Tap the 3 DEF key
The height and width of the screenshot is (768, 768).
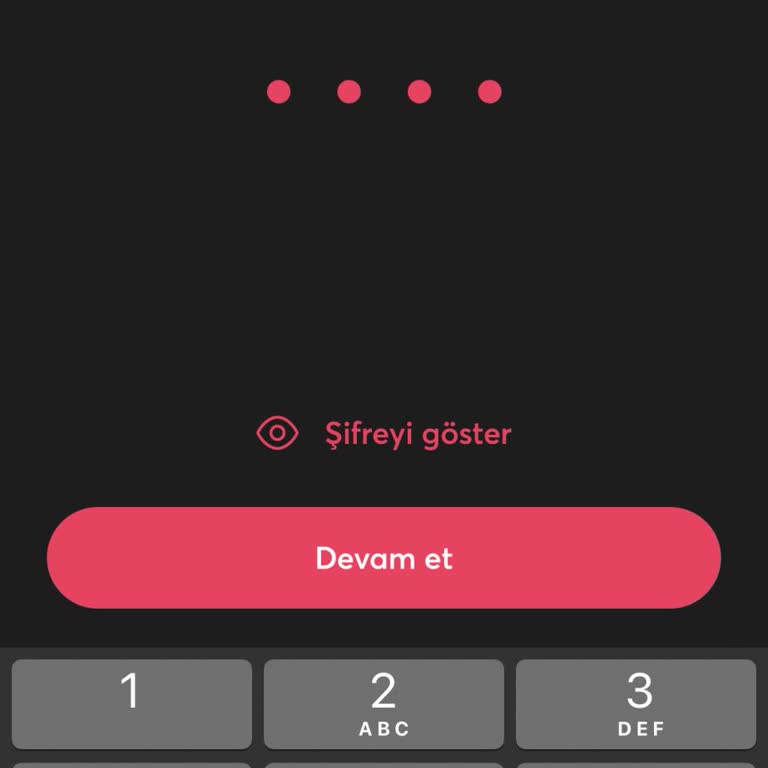point(636,703)
